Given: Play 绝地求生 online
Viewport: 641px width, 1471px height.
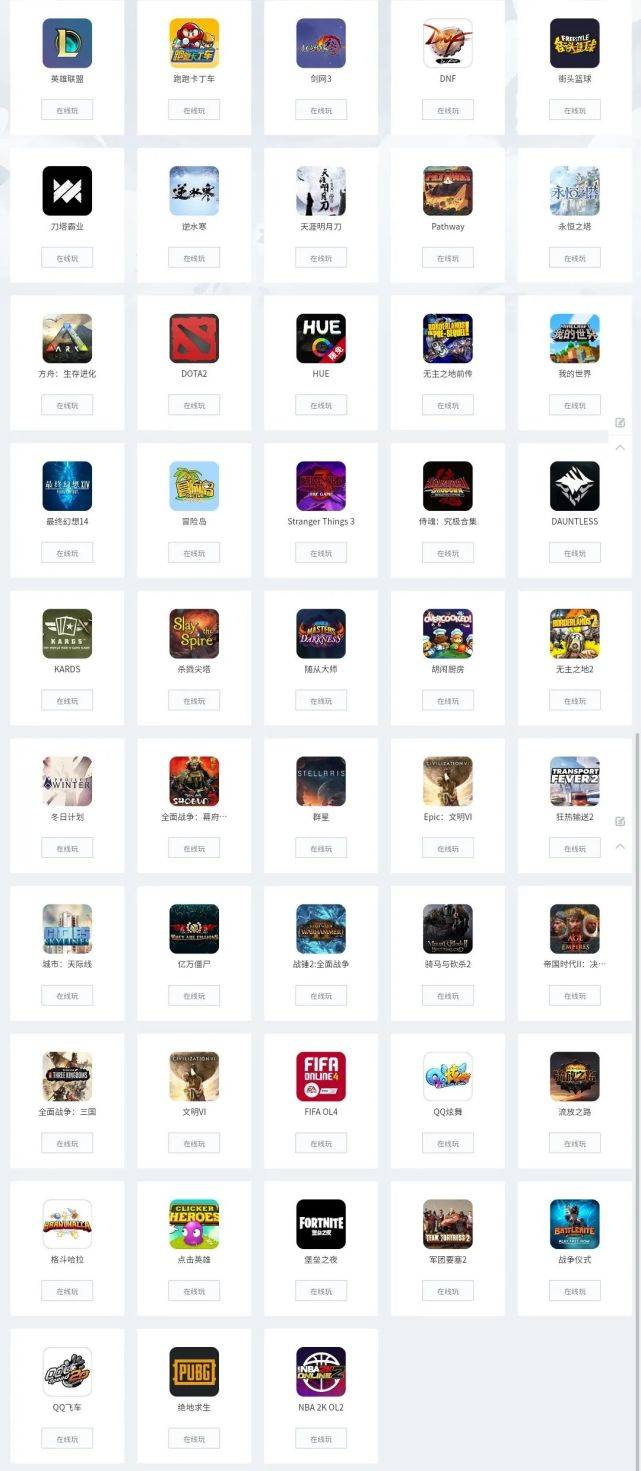Looking at the screenshot, I should click(194, 1439).
